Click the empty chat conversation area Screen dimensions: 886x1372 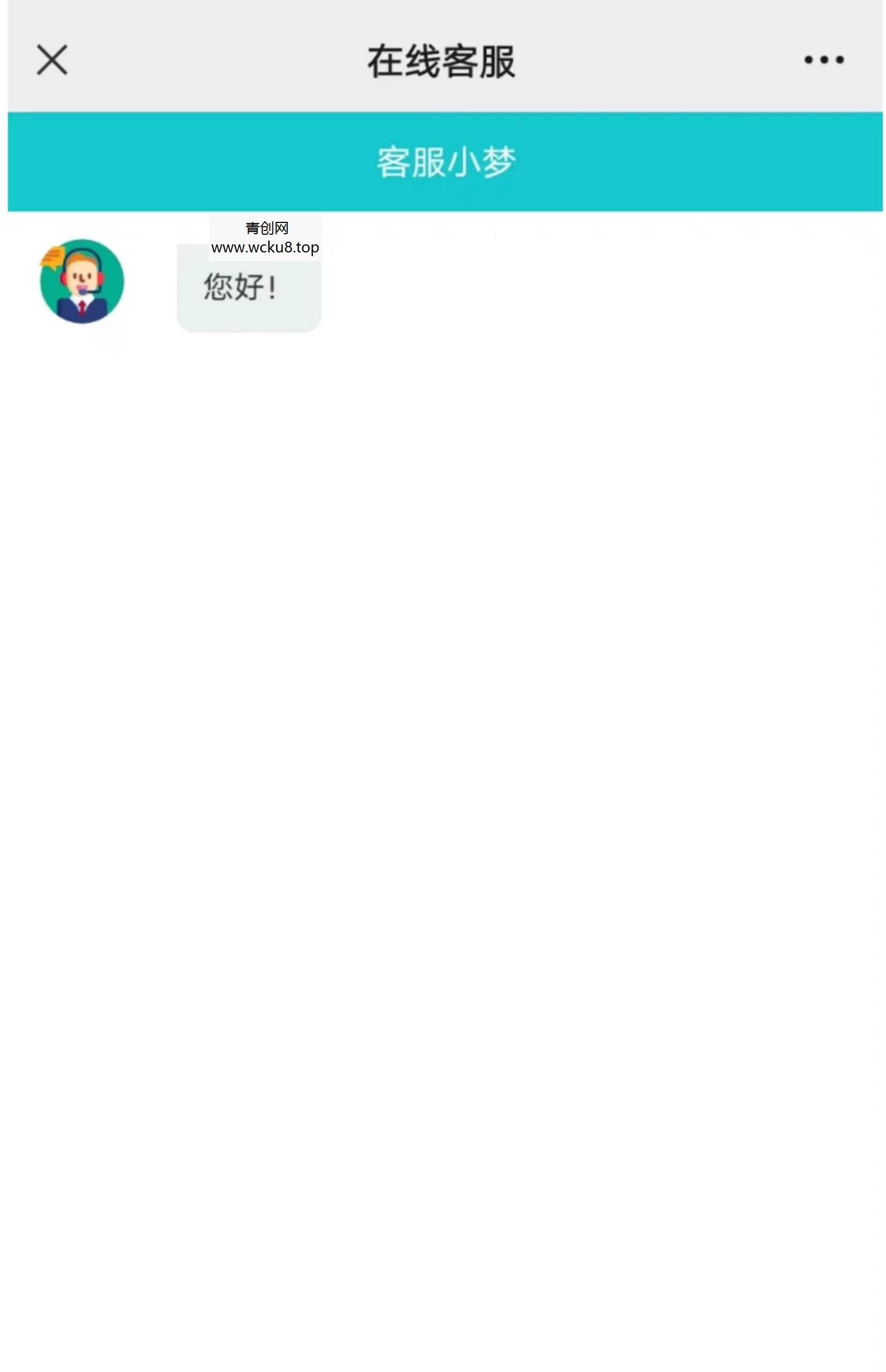tap(443, 690)
